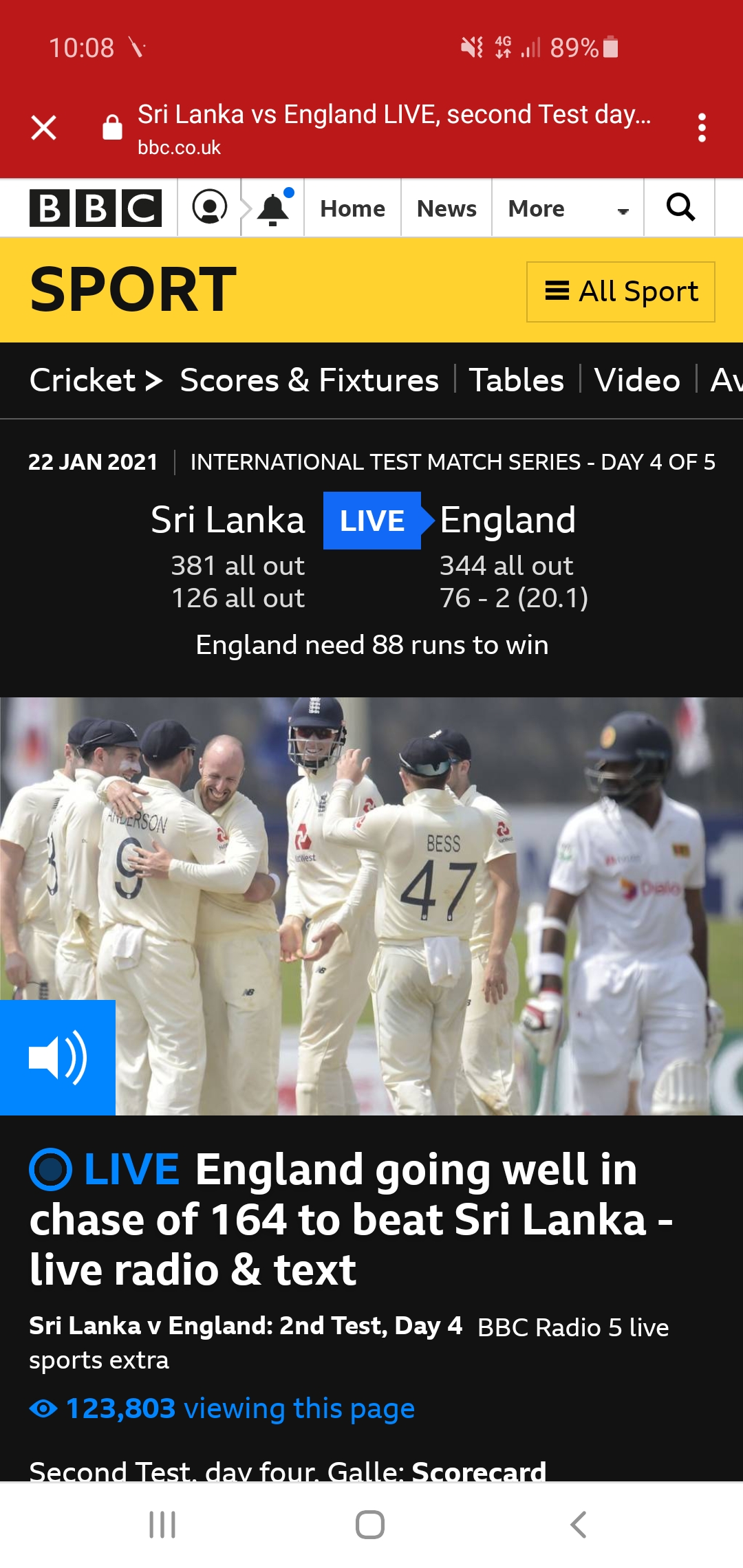Open the All Sport menu
The width and height of the screenshot is (743, 1568).
621,292
